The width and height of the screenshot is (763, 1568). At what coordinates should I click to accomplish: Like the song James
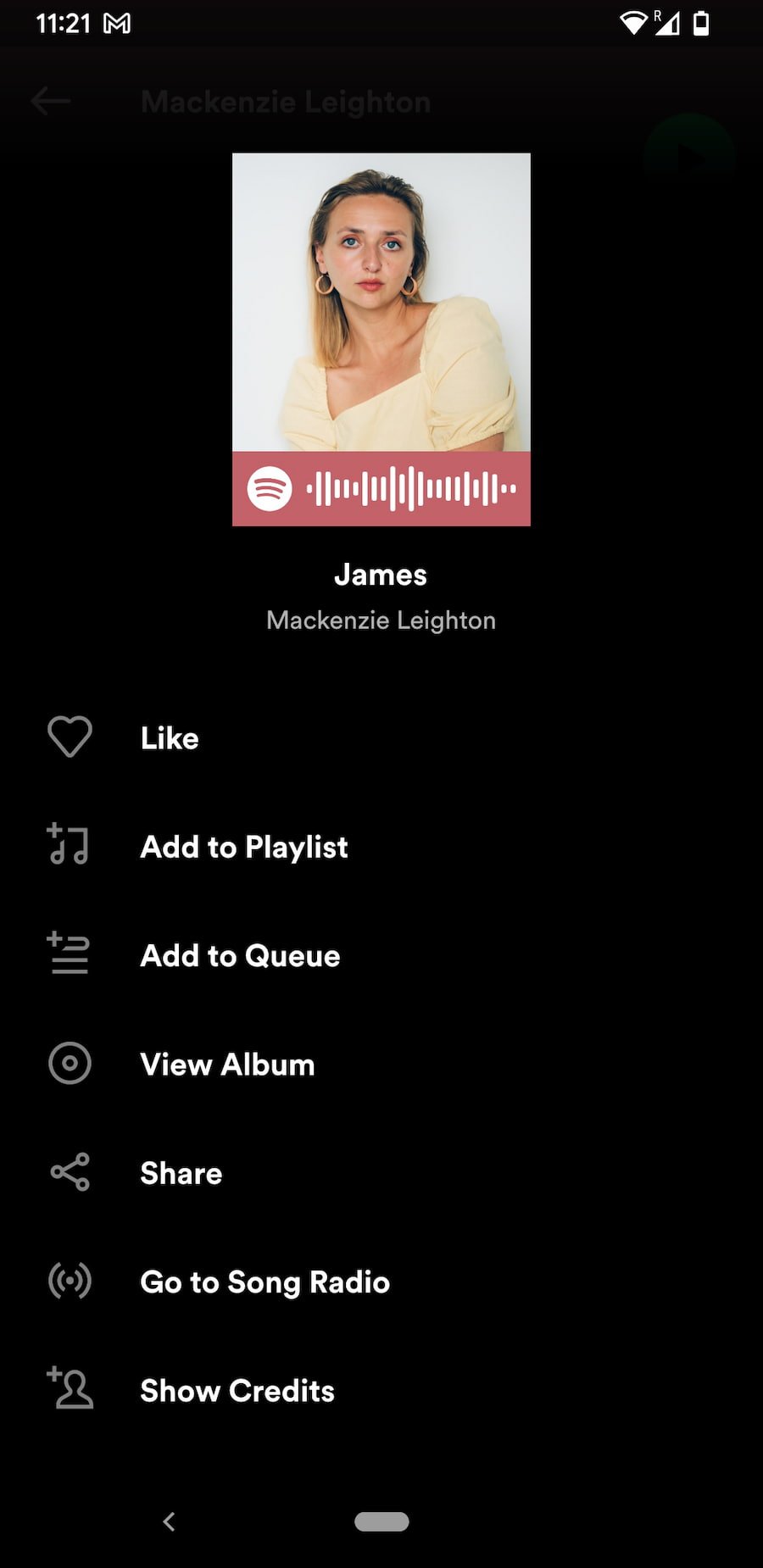pos(381,737)
